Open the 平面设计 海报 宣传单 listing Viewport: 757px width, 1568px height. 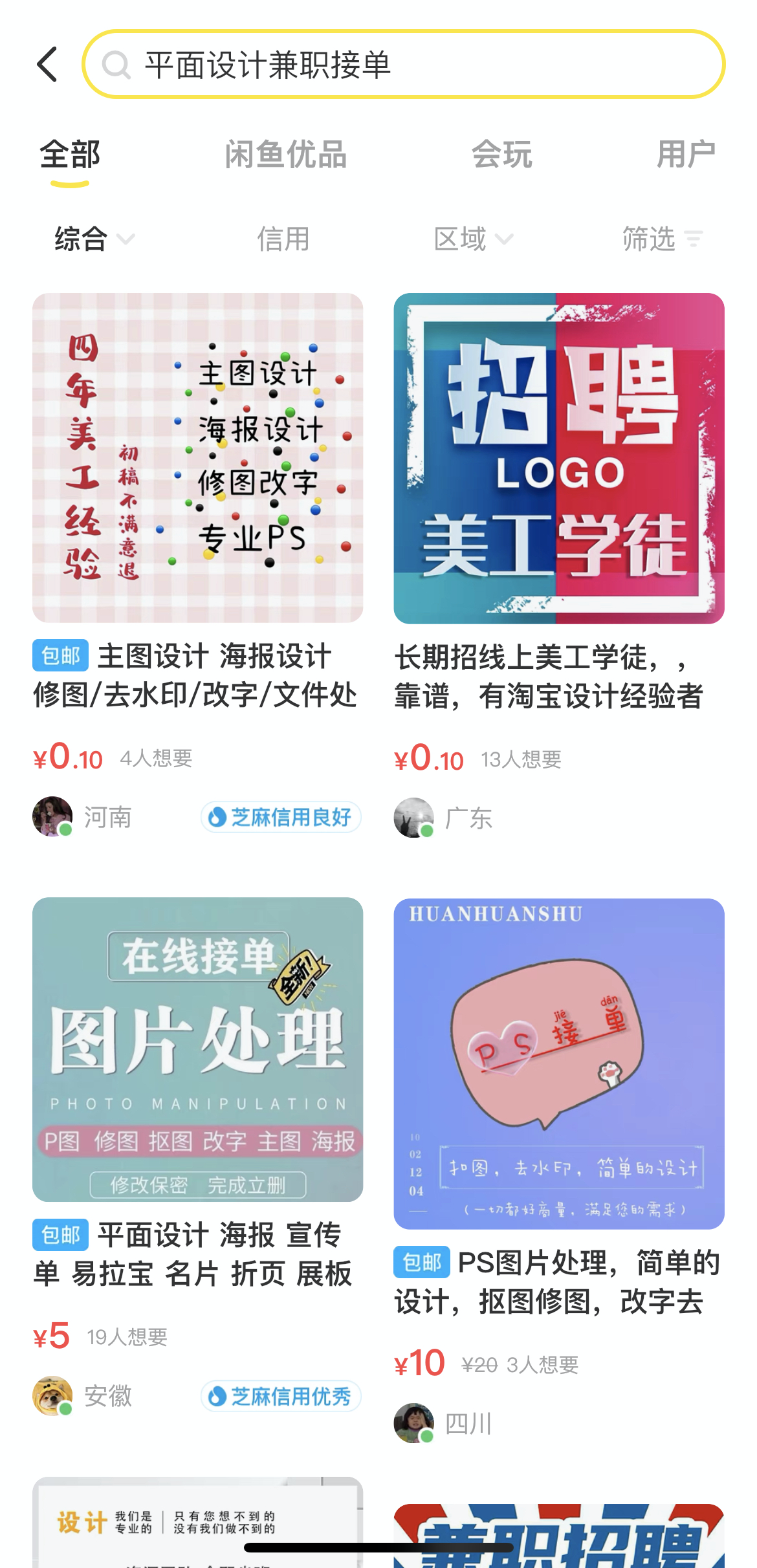[197, 1049]
